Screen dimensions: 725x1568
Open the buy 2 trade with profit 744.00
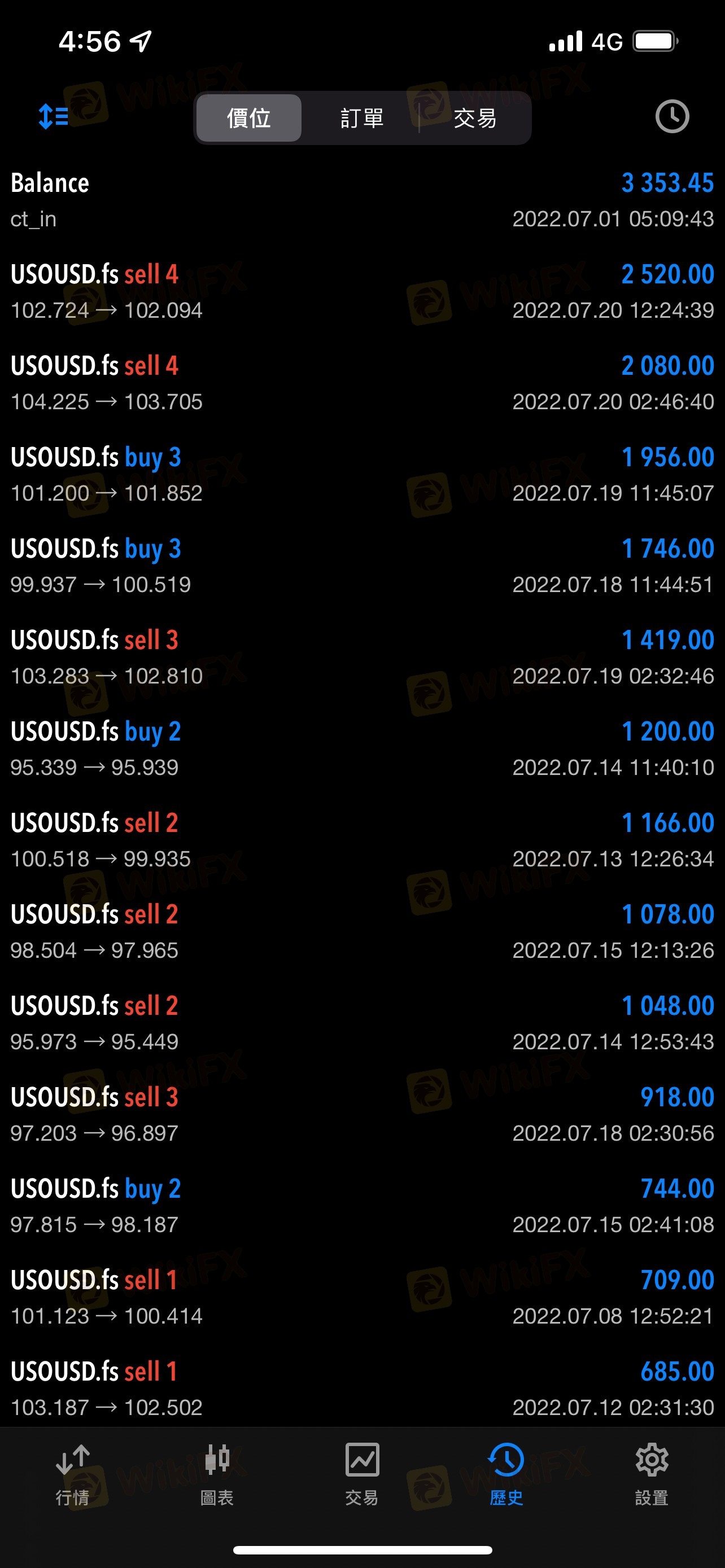(362, 1206)
